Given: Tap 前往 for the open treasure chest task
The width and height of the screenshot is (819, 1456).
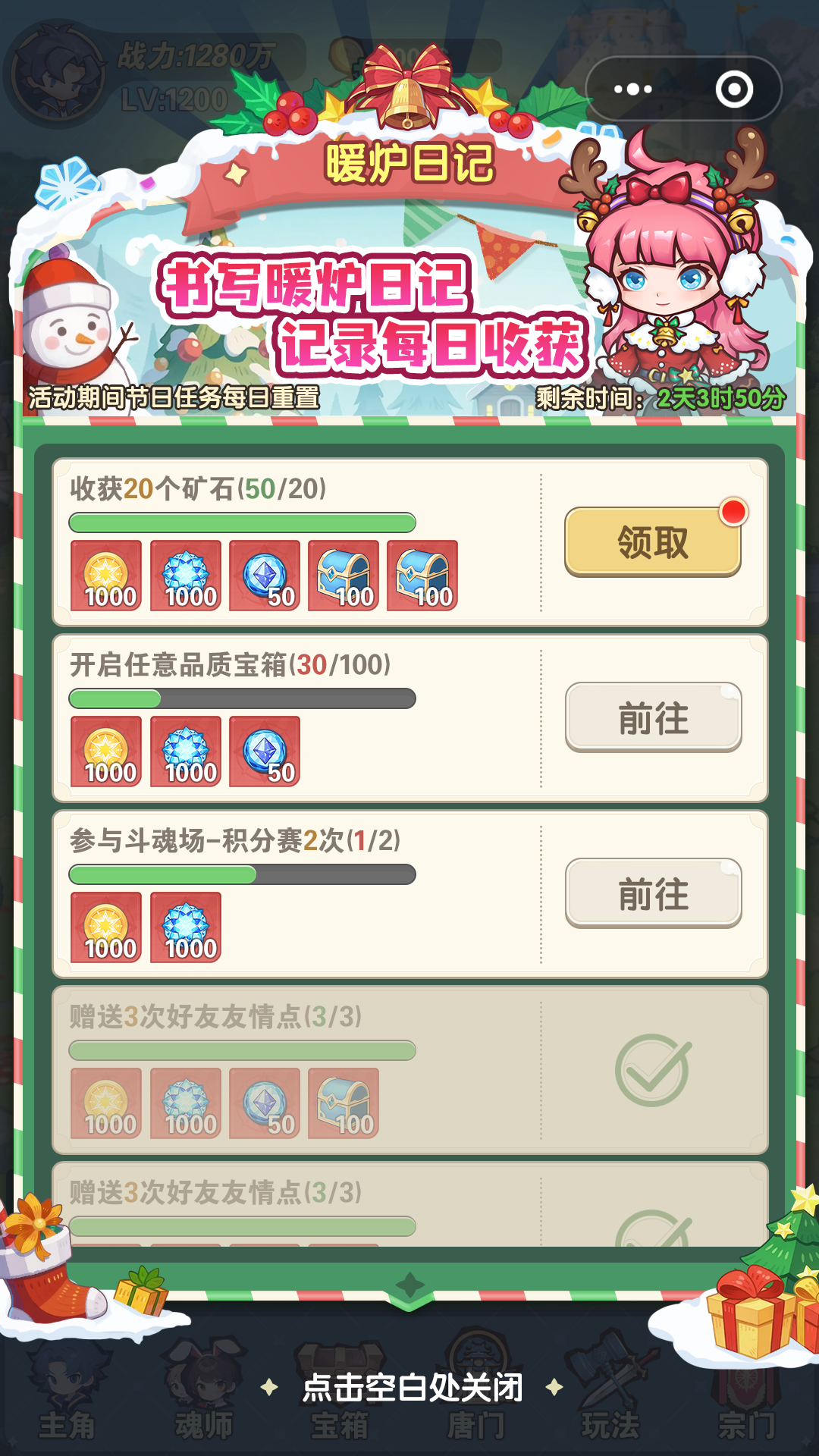Looking at the screenshot, I should tap(652, 717).
